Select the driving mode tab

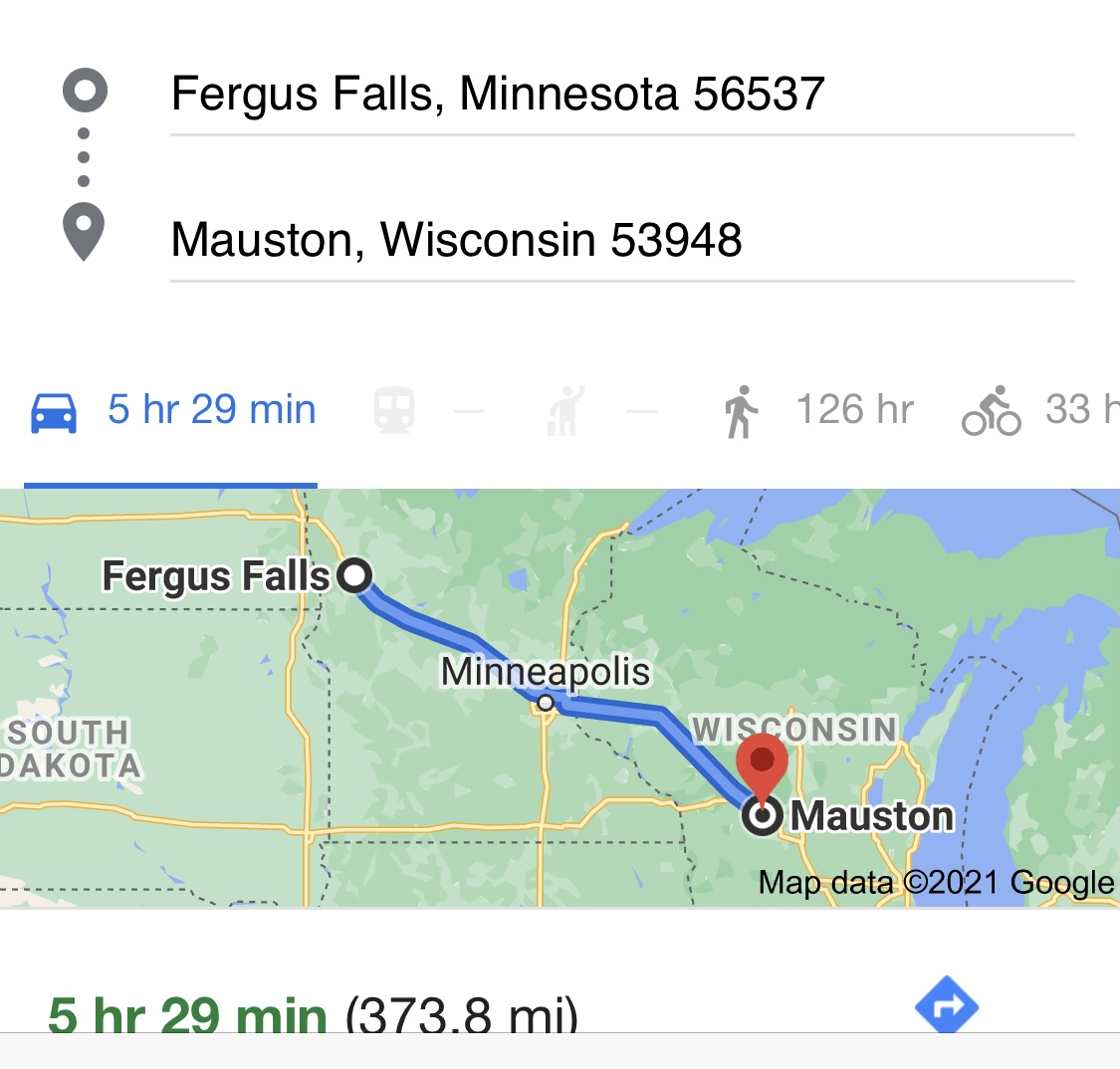(171, 410)
